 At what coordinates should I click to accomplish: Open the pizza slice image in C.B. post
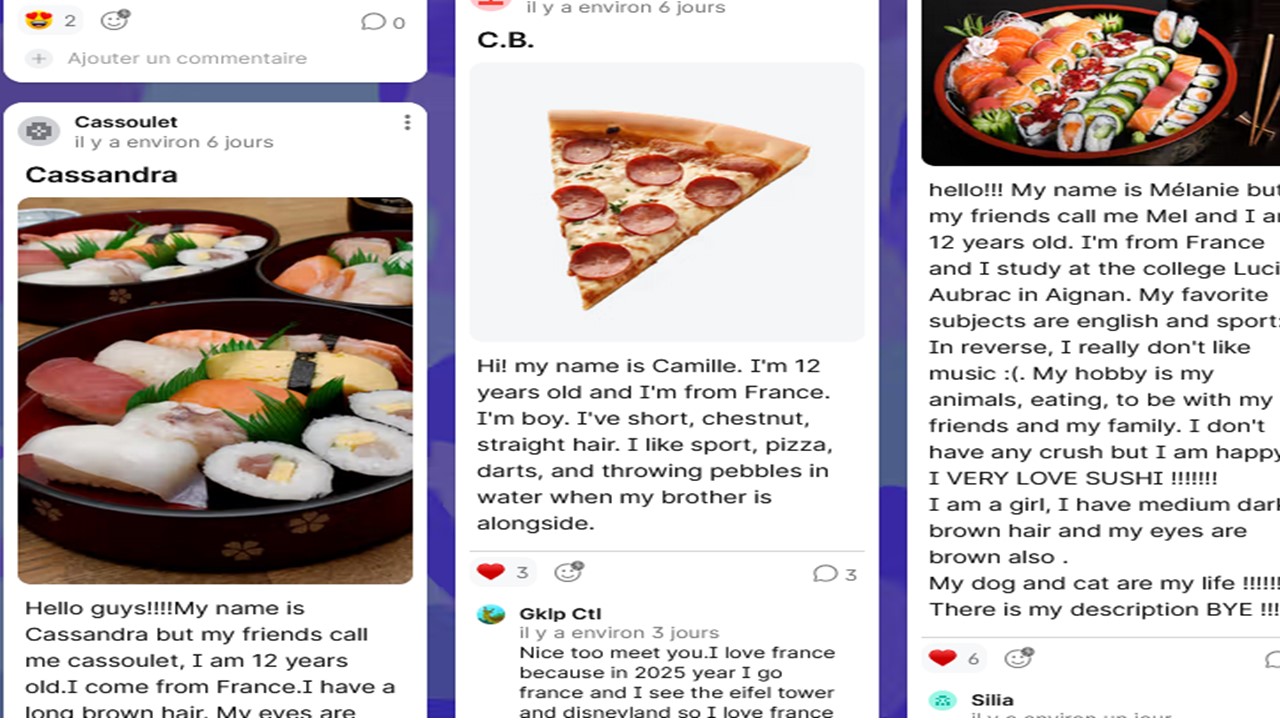coord(667,203)
